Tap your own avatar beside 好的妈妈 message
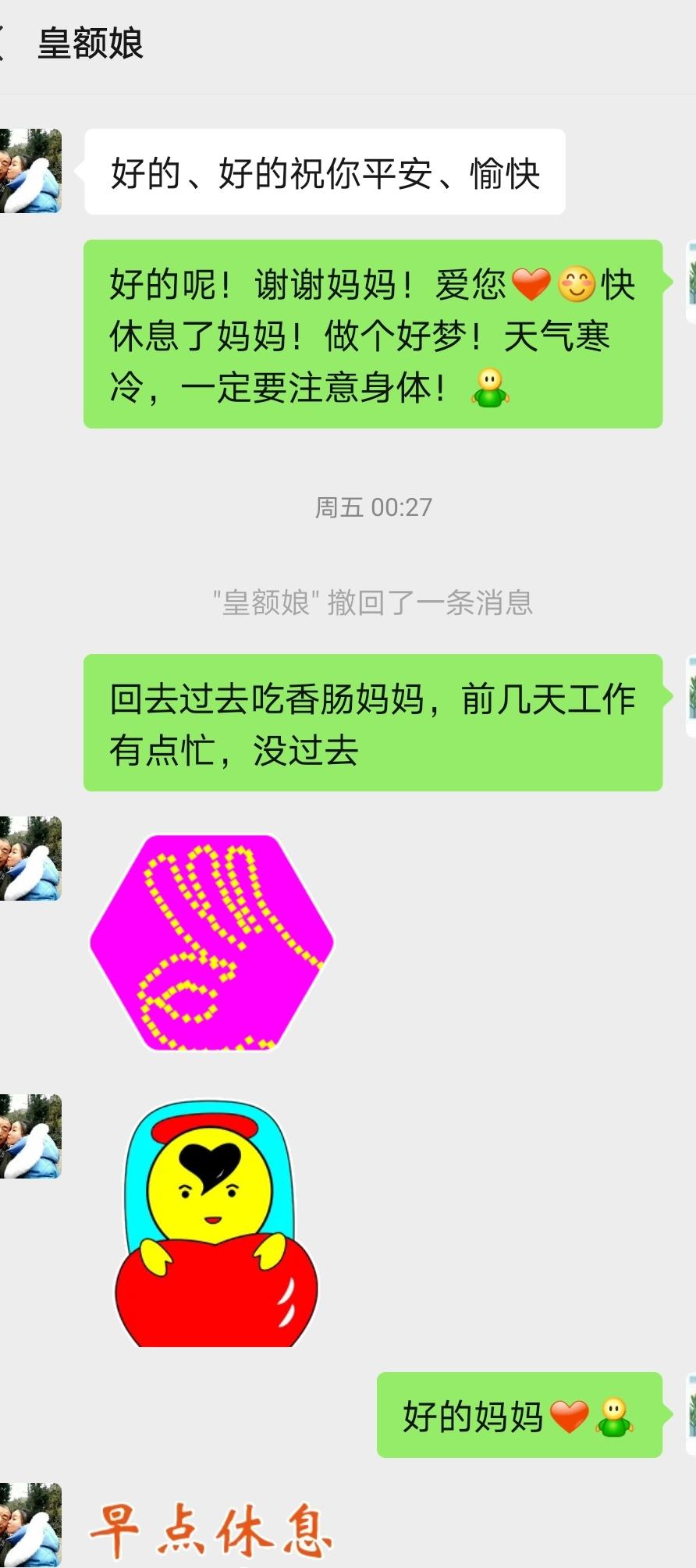The width and height of the screenshot is (696, 1568). point(690,1415)
